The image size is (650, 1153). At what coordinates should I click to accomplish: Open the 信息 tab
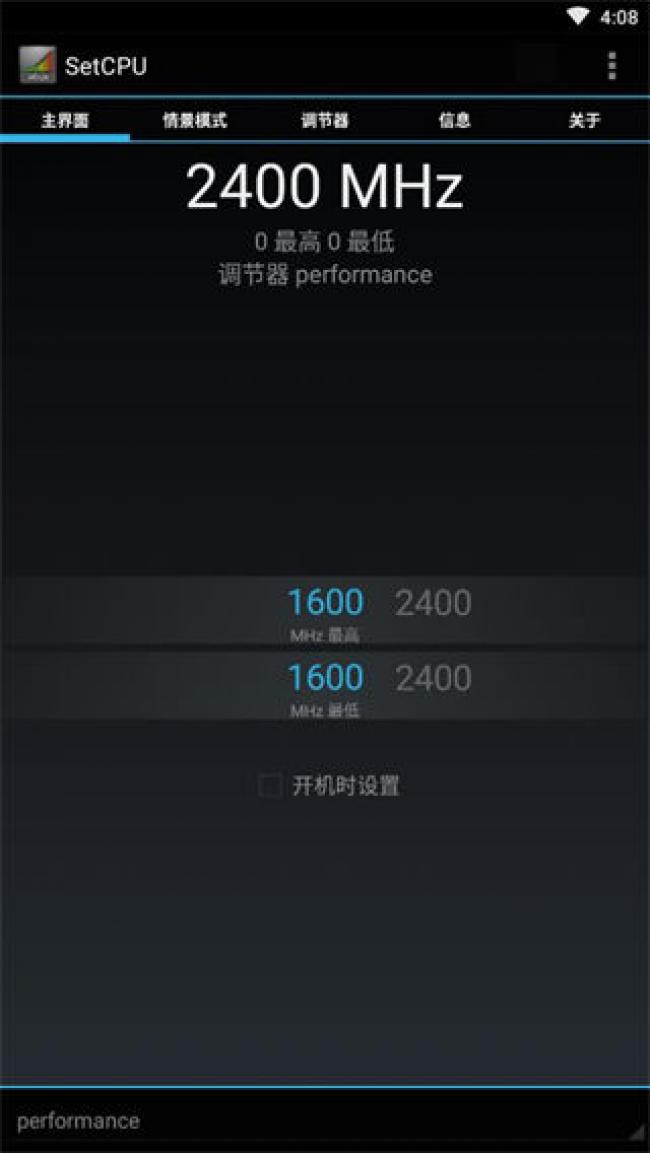(x=454, y=121)
